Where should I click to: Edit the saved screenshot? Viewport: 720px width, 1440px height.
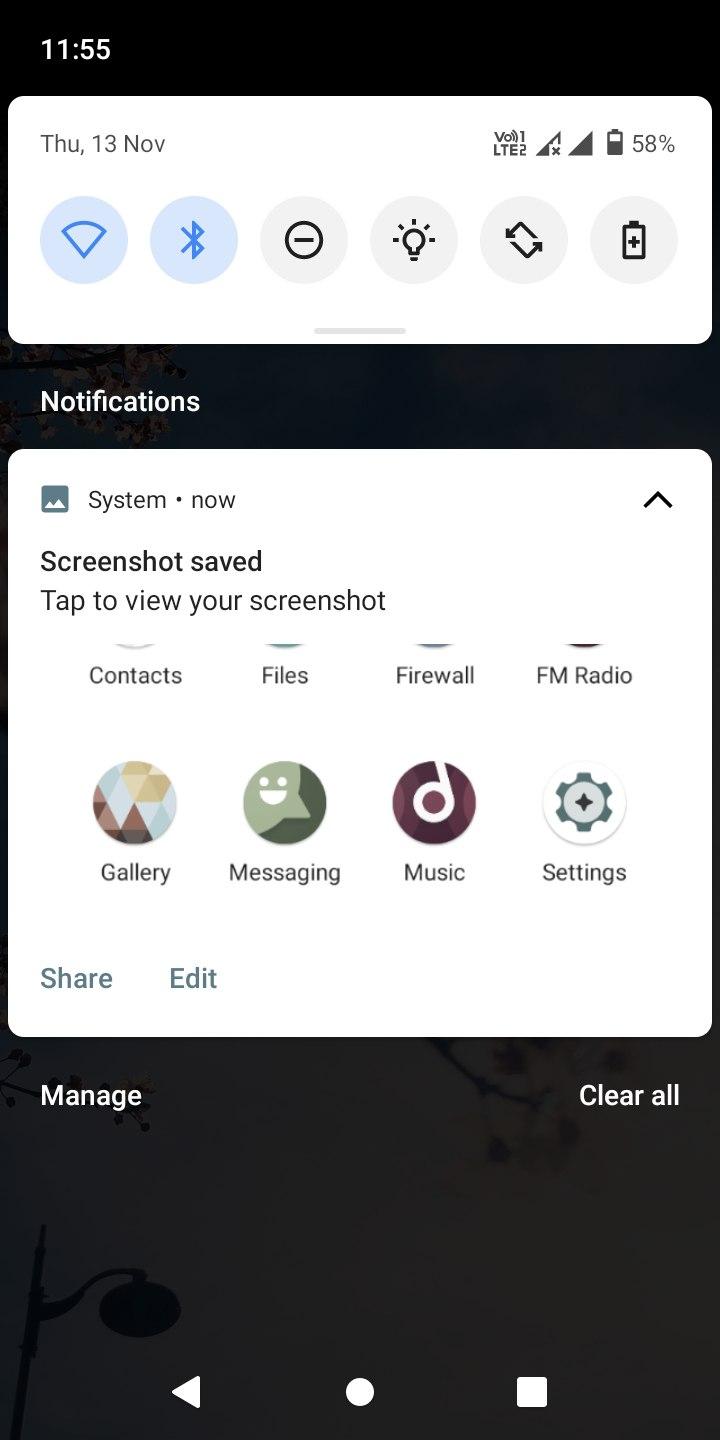pos(193,978)
